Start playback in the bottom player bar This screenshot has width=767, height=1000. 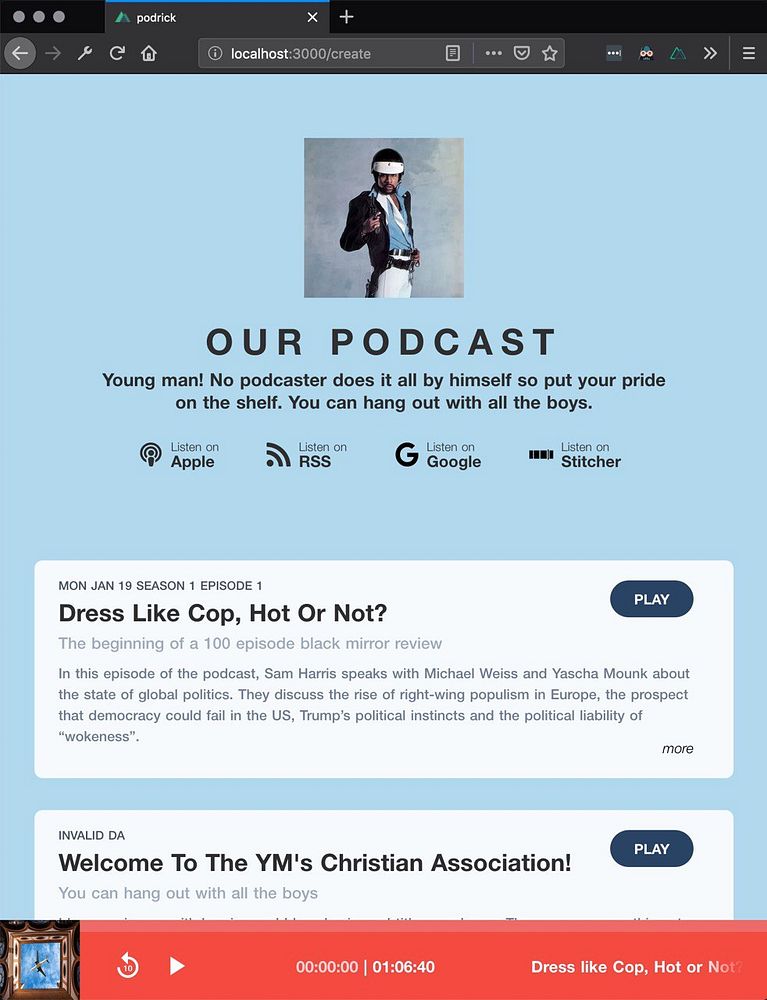click(177, 966)
